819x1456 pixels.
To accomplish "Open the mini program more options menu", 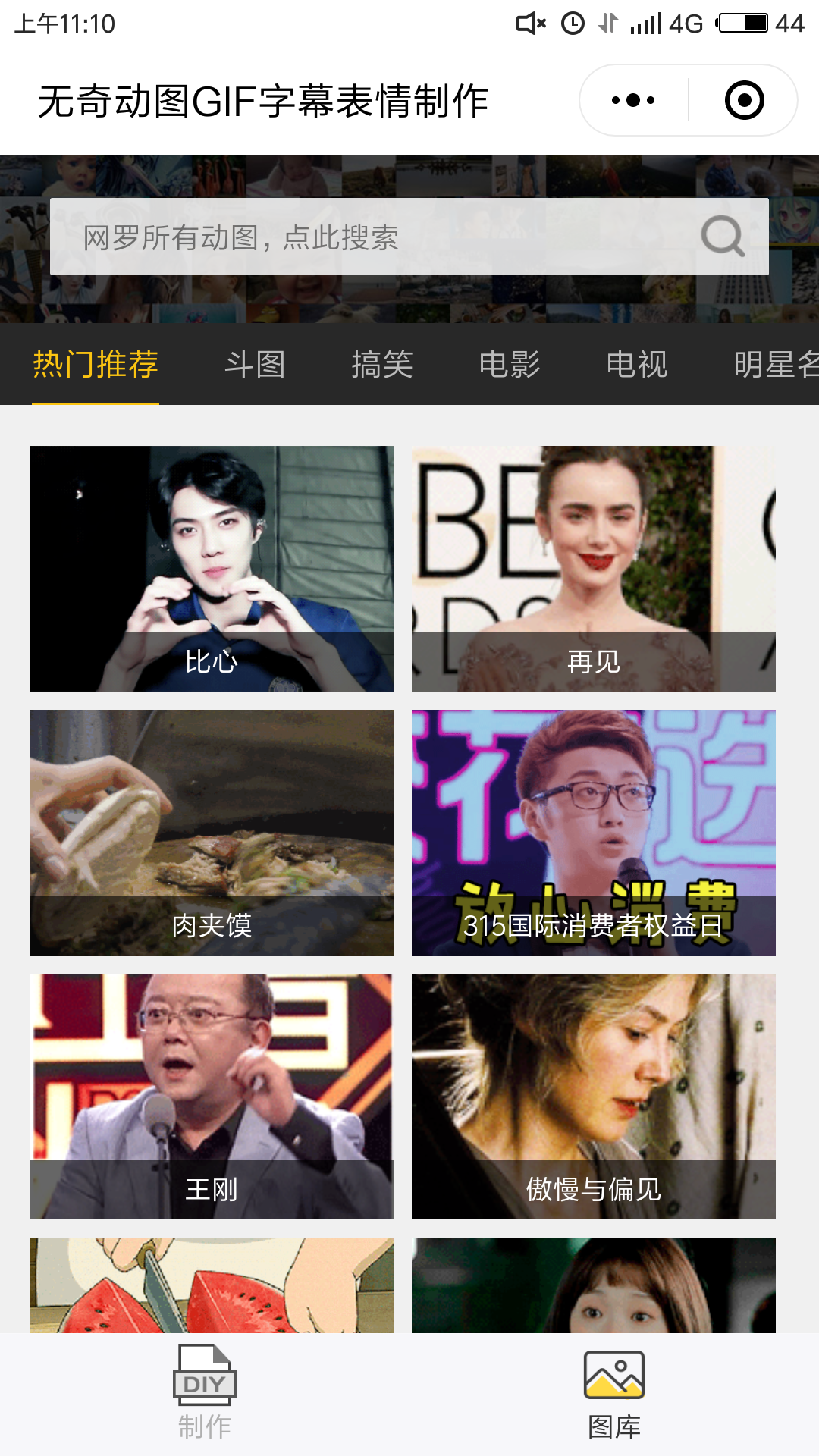I will point(633,100).
